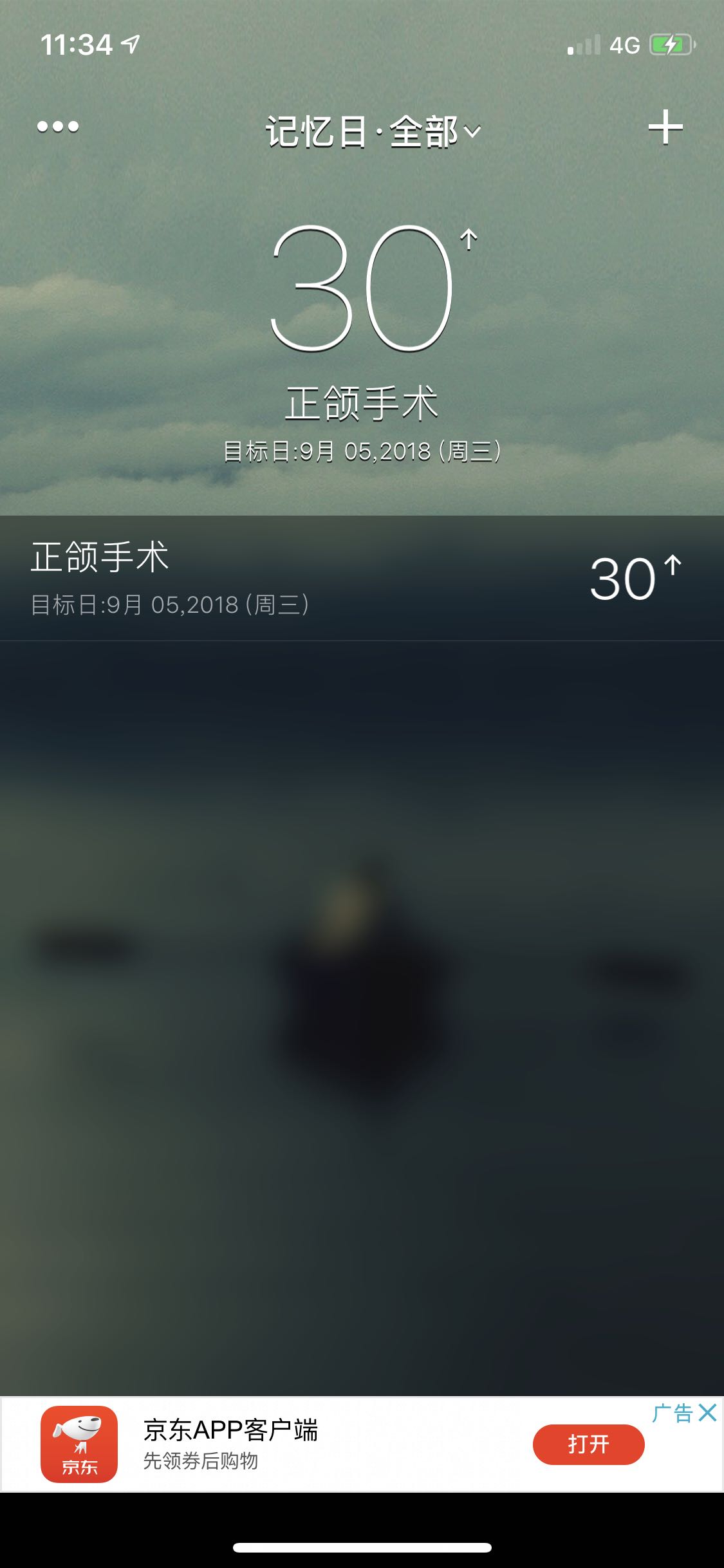Close the 京东APP advertisement banner
The width and height of the screenshot is (724, 1568).
pyautogui.click(x=707, y=1412)
